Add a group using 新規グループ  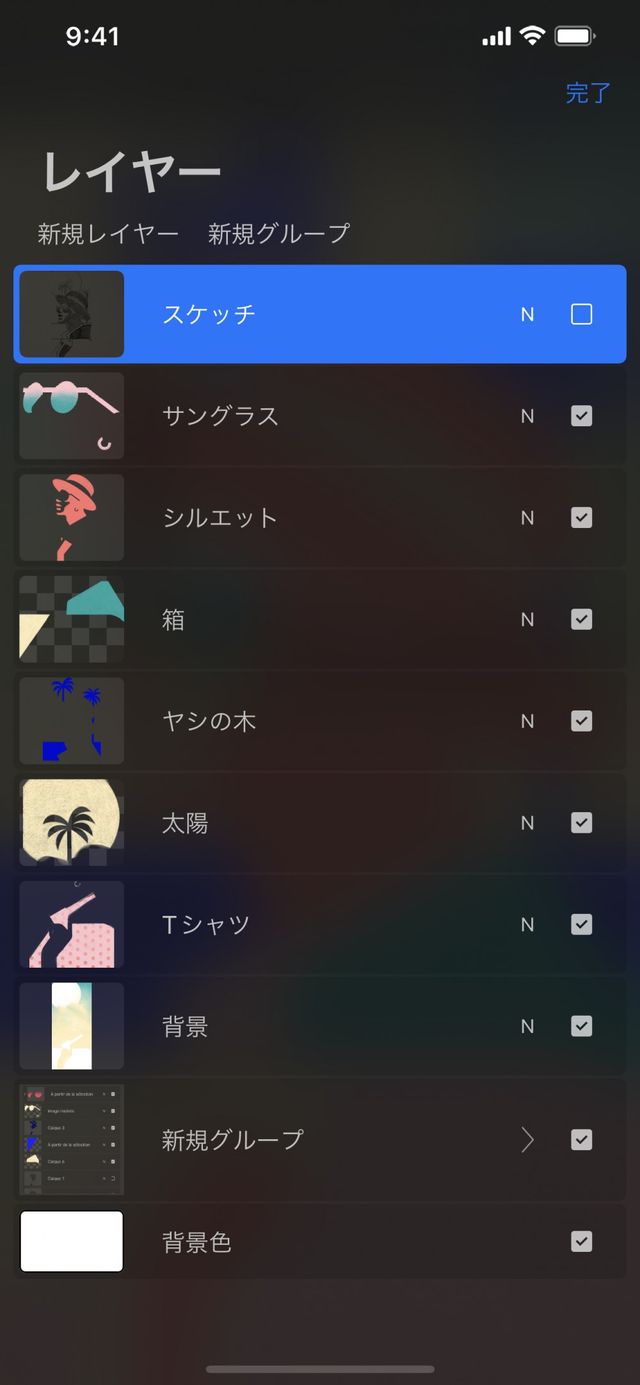pos(279,234)
